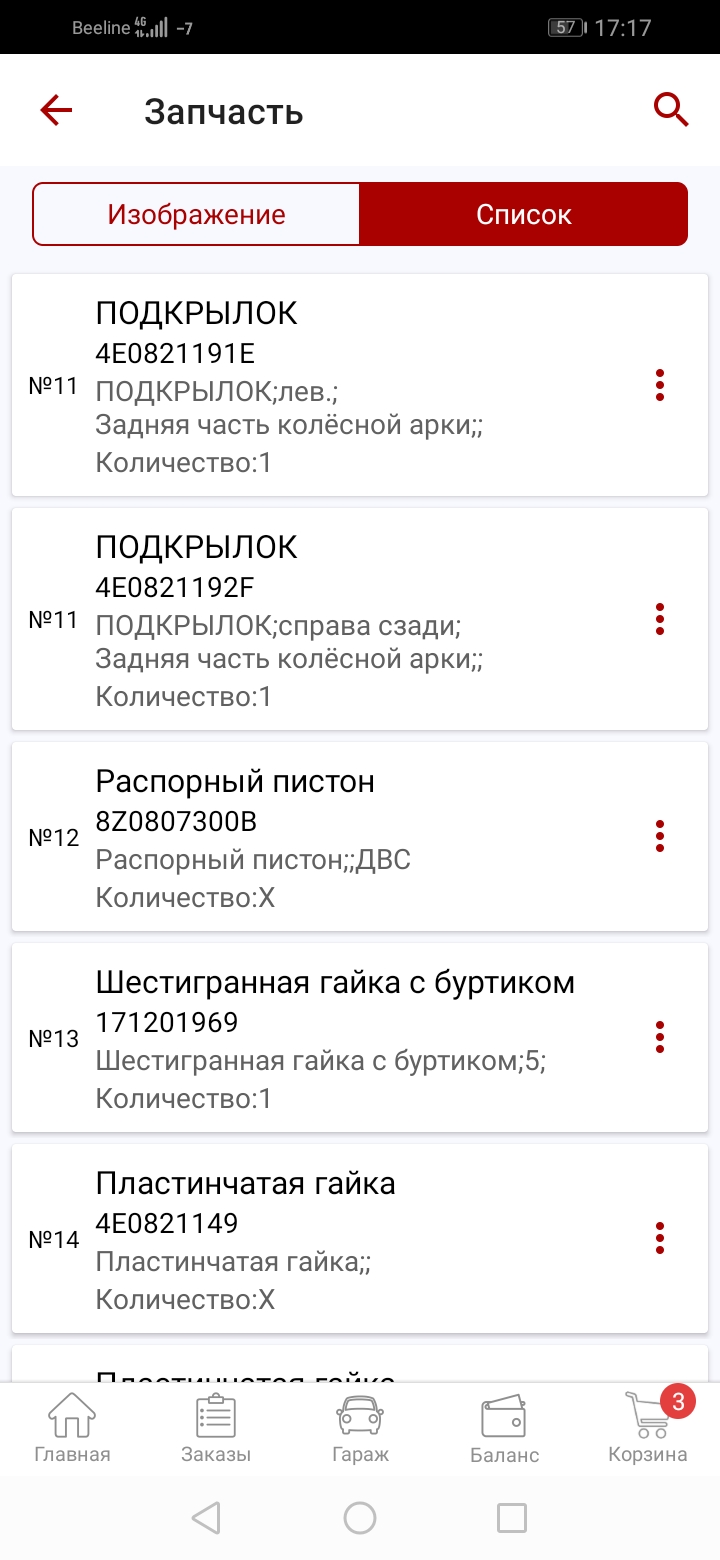Open the Корзина cart
The image size is (720, 1560).
pos(648,1428)
